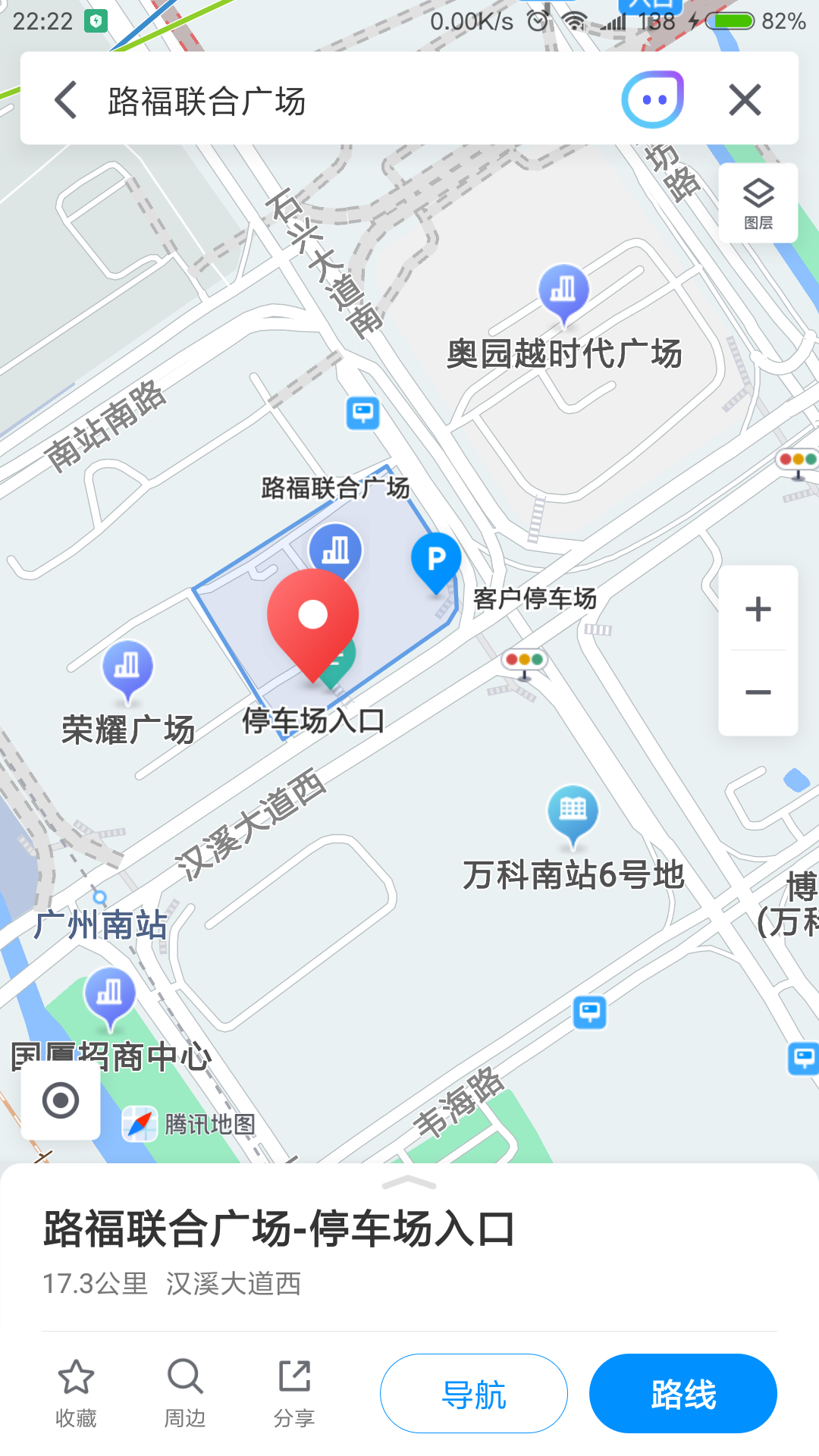Select the 万科南站6号地 map marker
Viewport: 819px width, 1456px height.
(573, 812)
